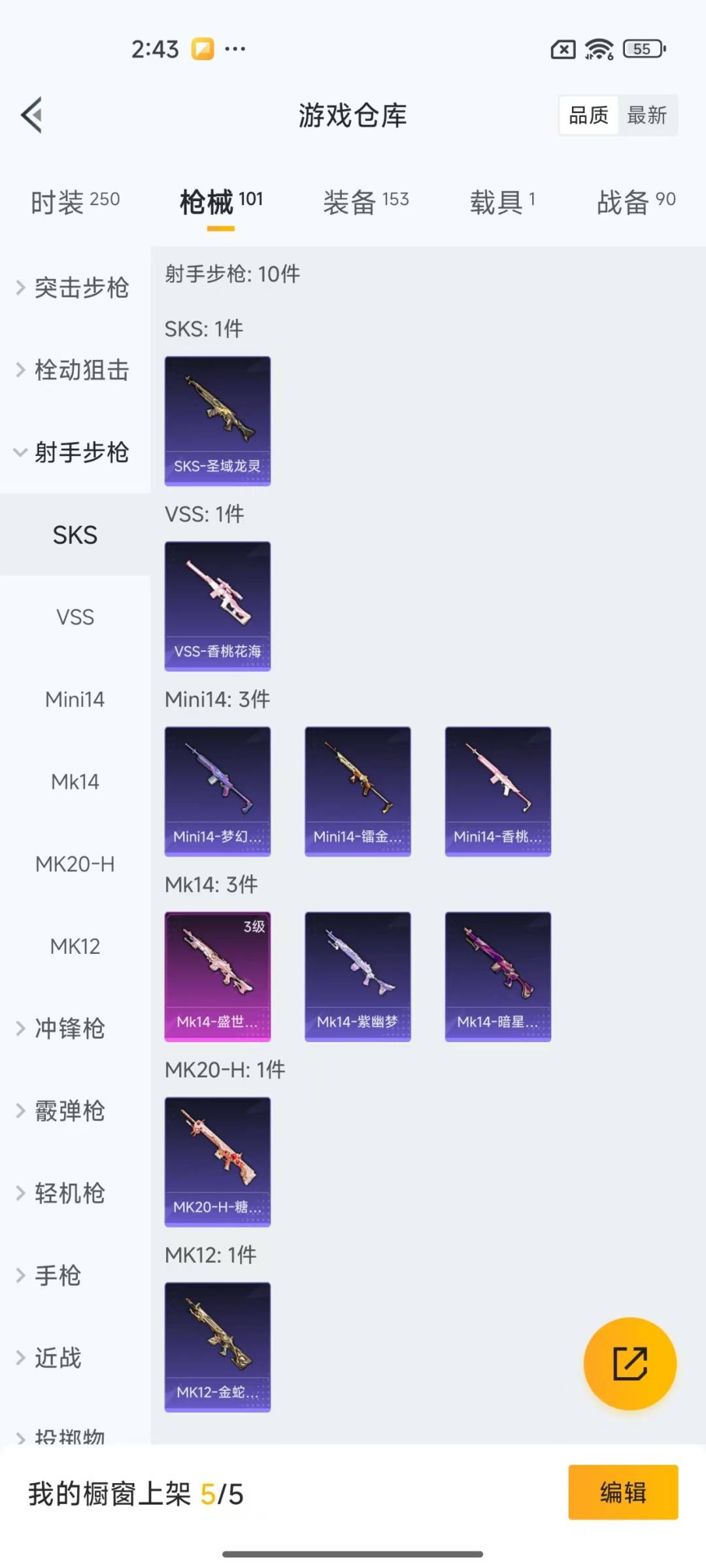Expand the 突击步枪 category

(x=73, y=287)
